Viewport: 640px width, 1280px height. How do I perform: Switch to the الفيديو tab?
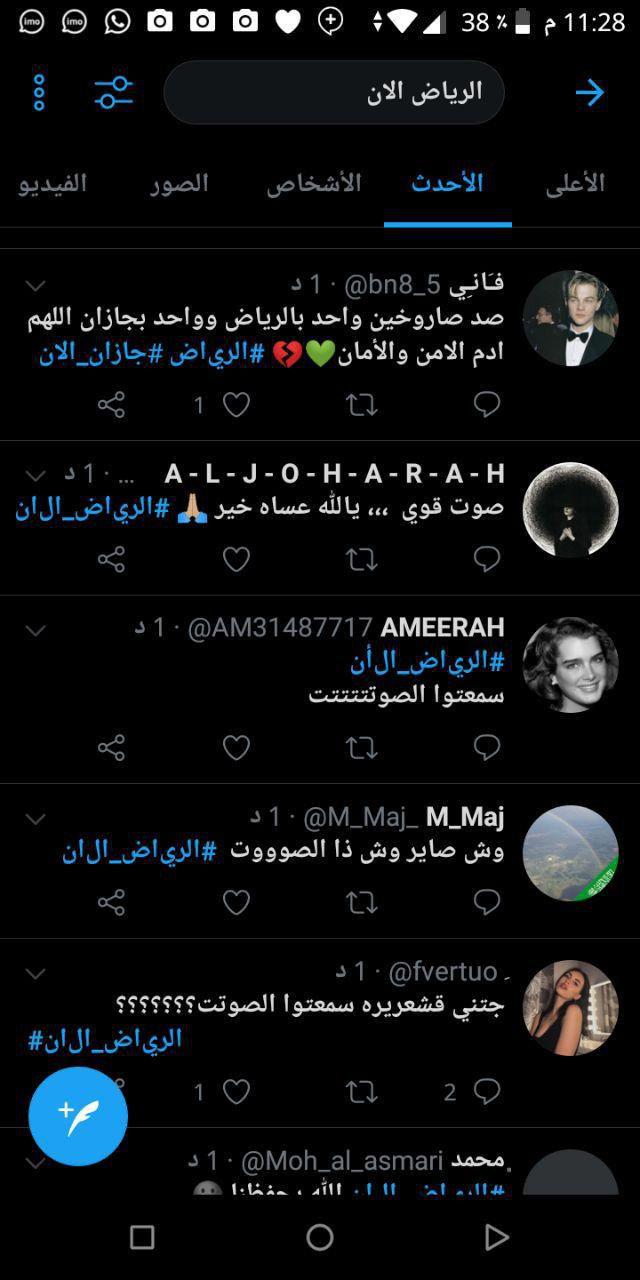click(52, 184)
